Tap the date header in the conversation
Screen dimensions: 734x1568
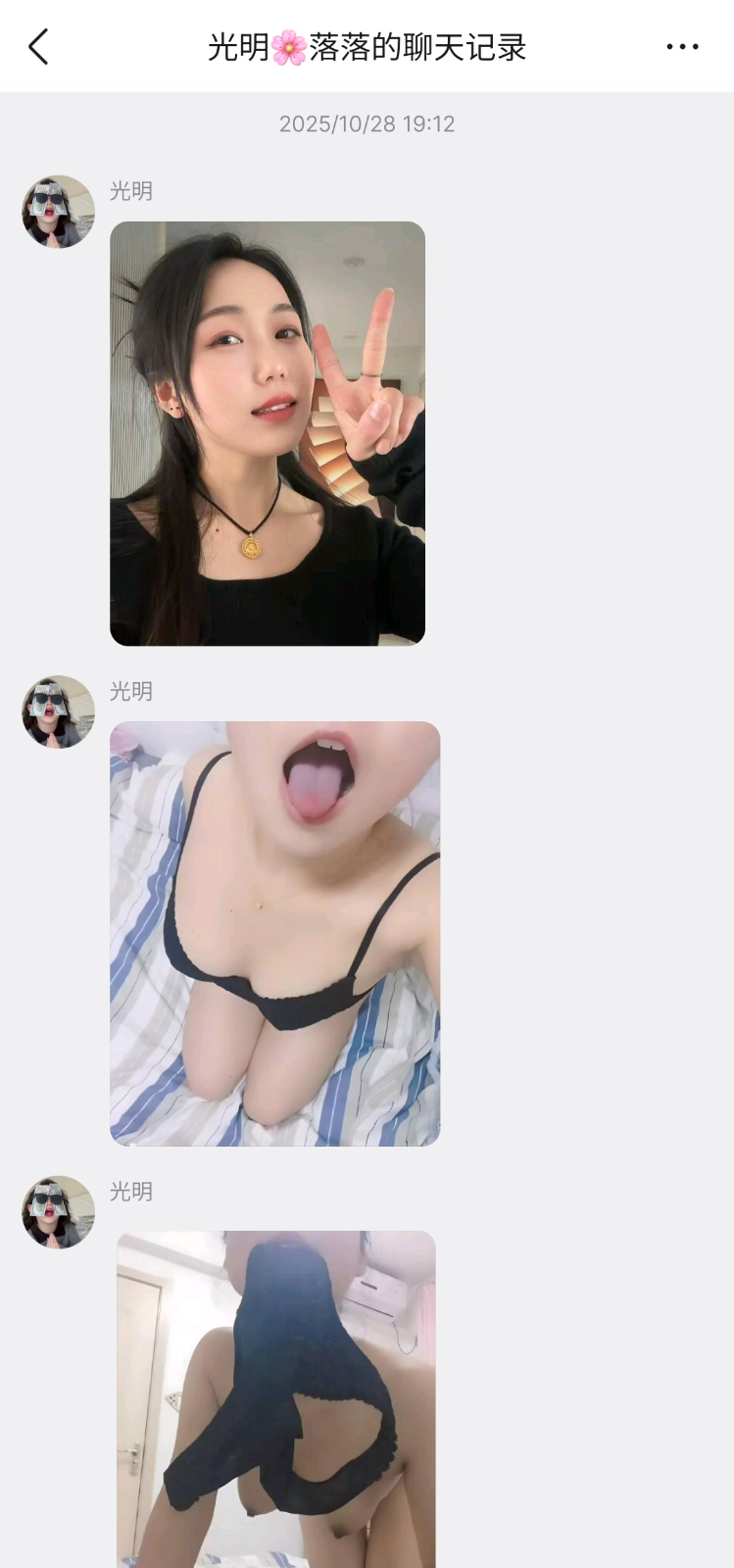(367, 123)
